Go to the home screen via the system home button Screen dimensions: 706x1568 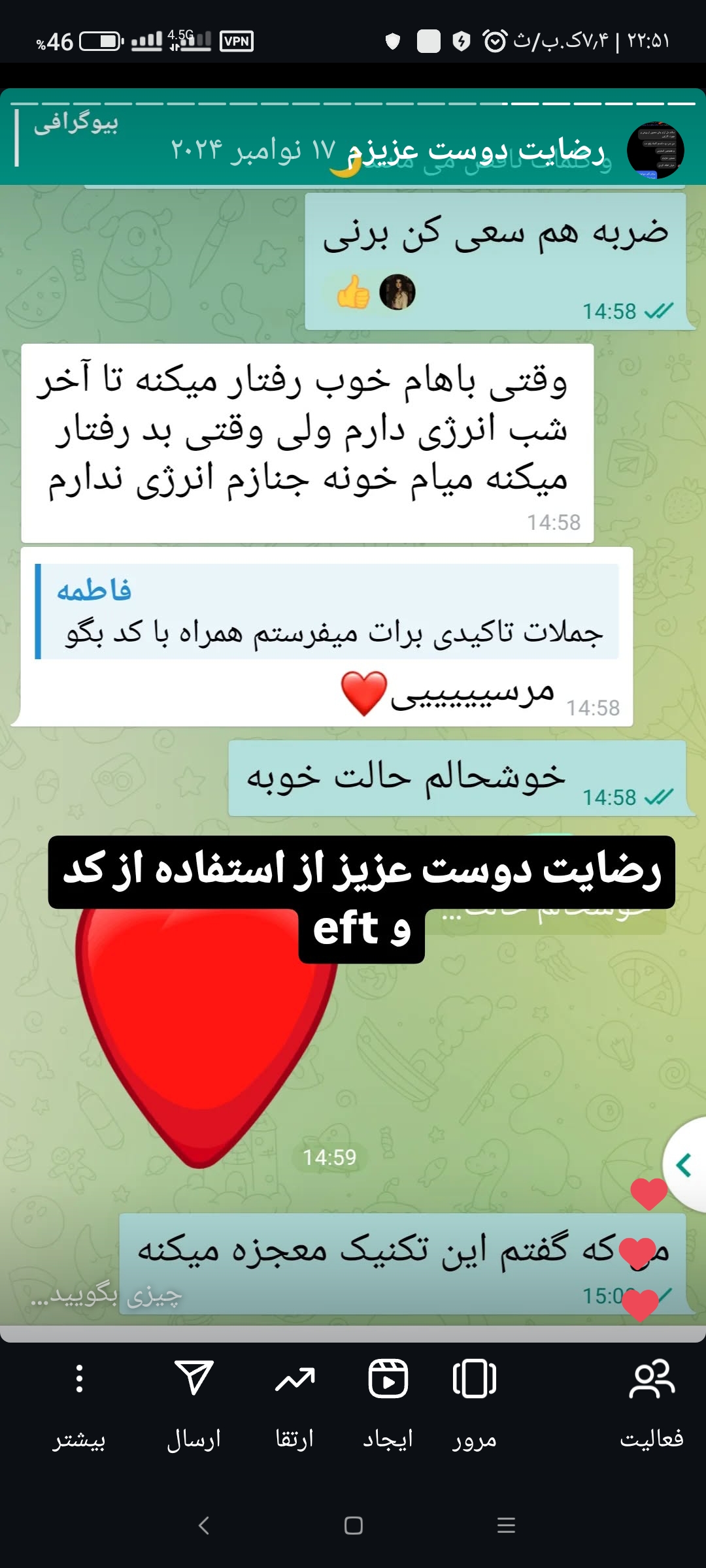354,1526
